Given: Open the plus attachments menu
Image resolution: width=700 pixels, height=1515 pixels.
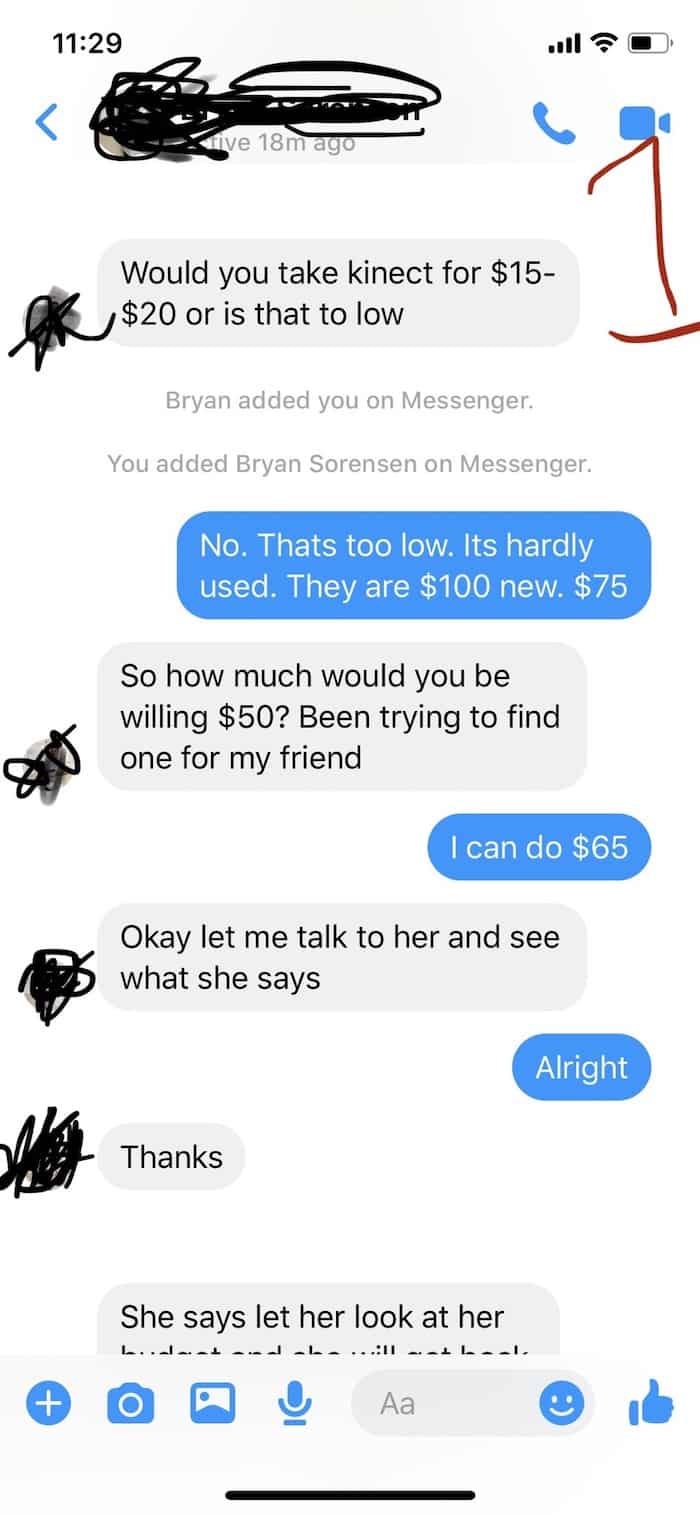Looking at the screenshot, I should [48, 1404].
